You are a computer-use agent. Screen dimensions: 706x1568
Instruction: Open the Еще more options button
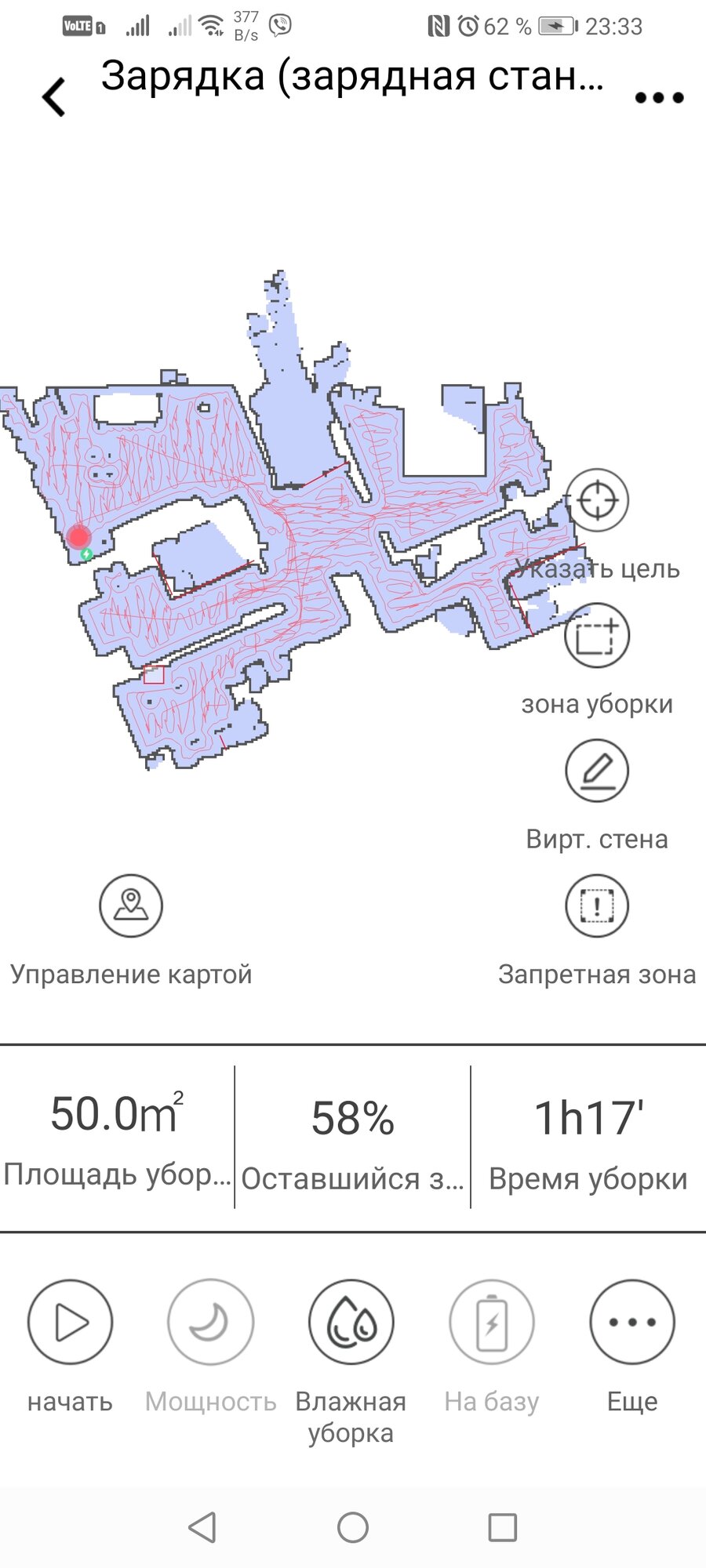point(632,1322)
